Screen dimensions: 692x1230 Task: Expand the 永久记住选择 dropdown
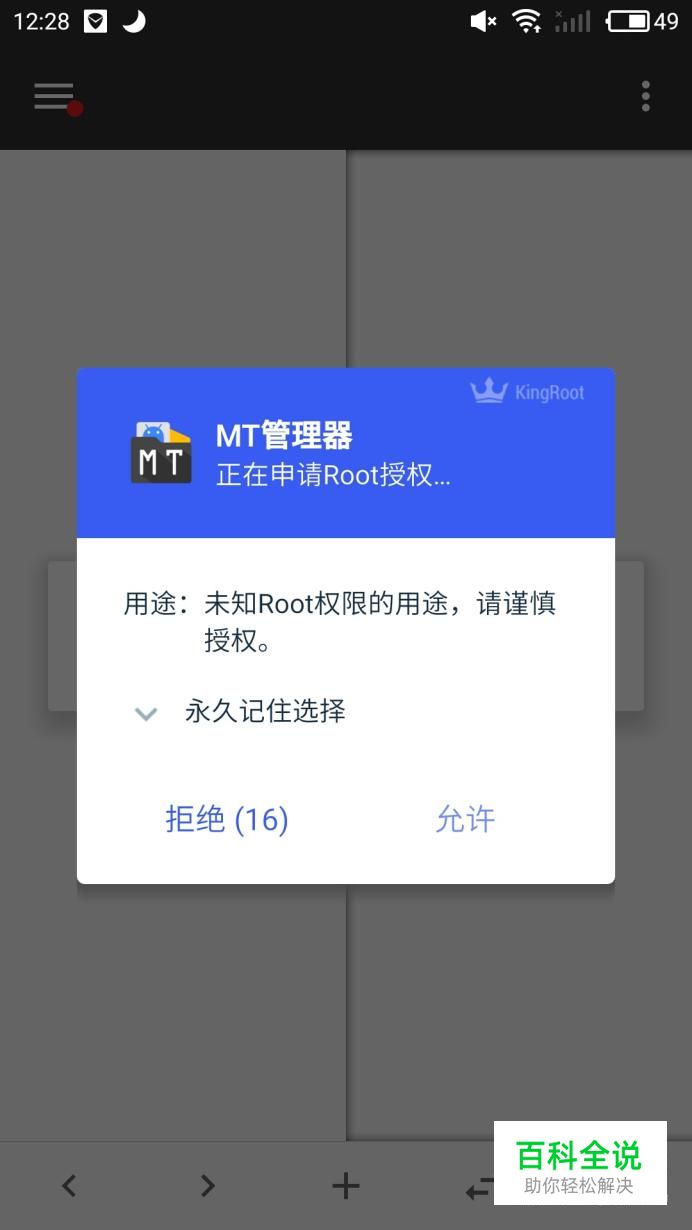coord(147,713)
